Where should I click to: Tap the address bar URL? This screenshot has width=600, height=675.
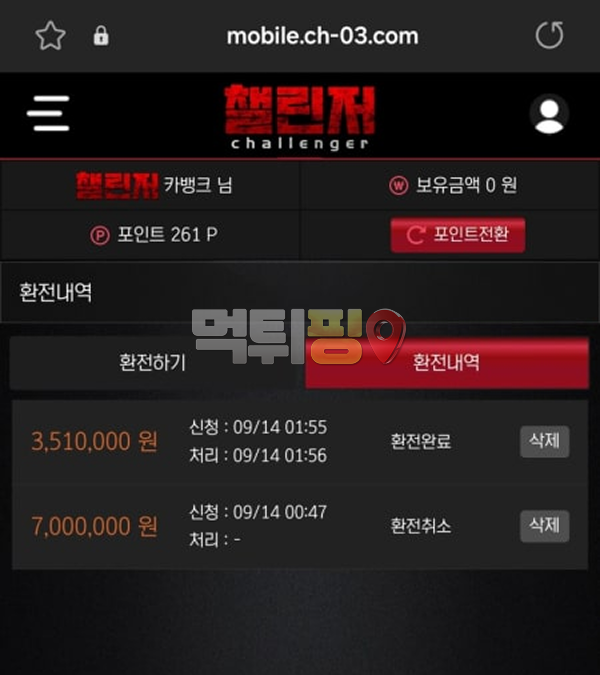point(322,36)
